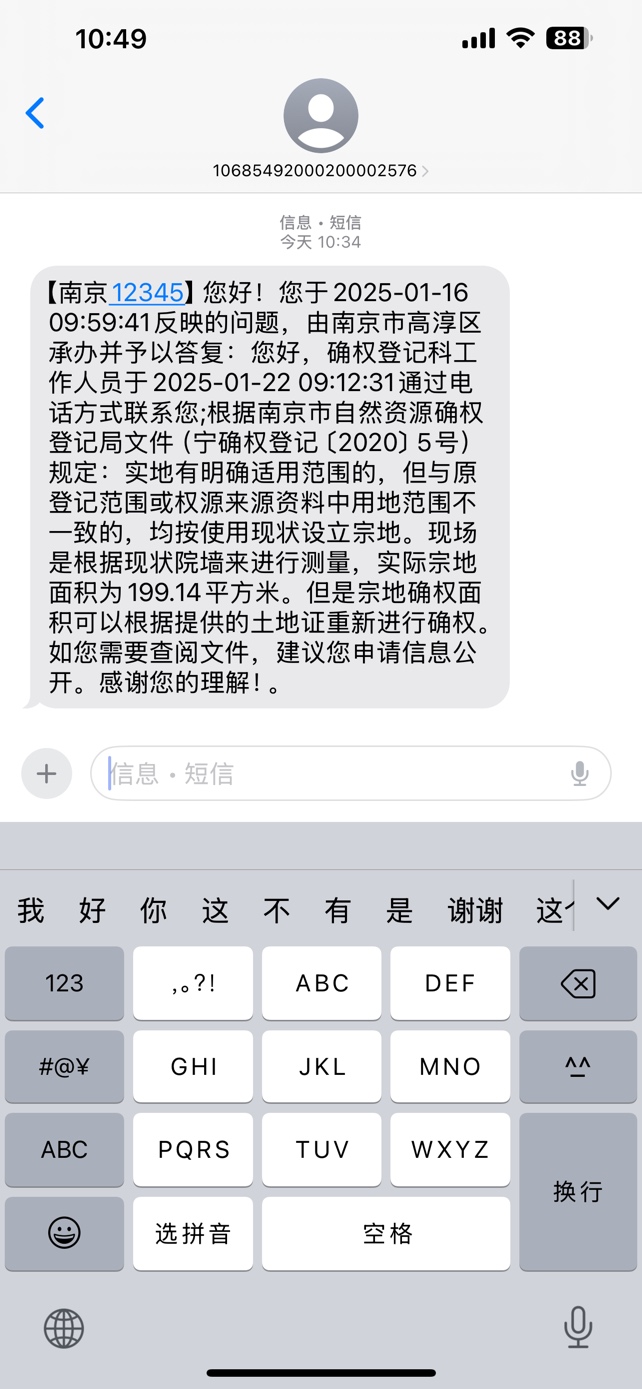Image resolution: width=642 pixels, height=1389 pixels.
Task: Tap the 12345 phone number link
Action: 147,292
